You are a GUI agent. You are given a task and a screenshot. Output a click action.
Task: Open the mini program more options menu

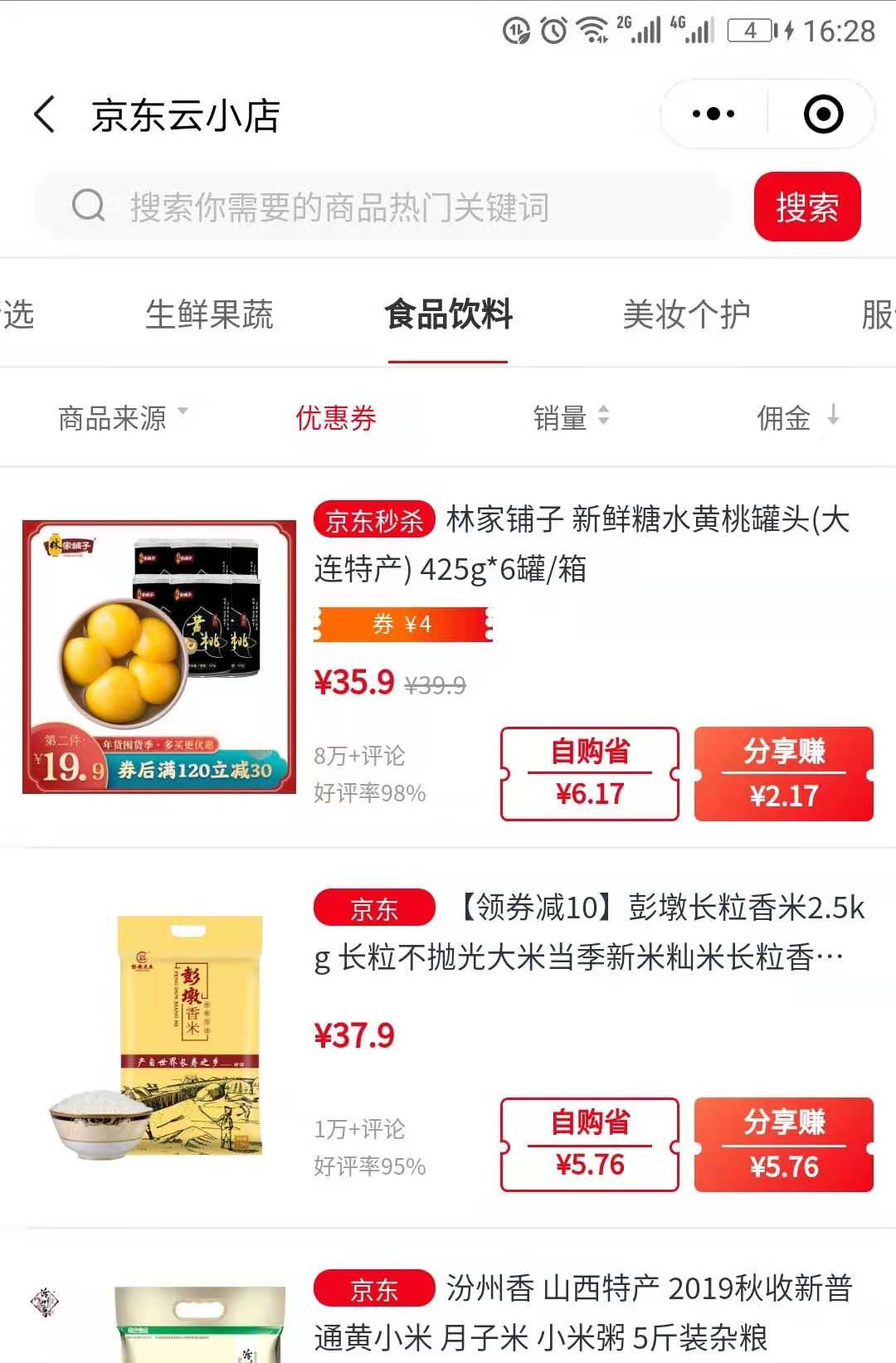713,114
